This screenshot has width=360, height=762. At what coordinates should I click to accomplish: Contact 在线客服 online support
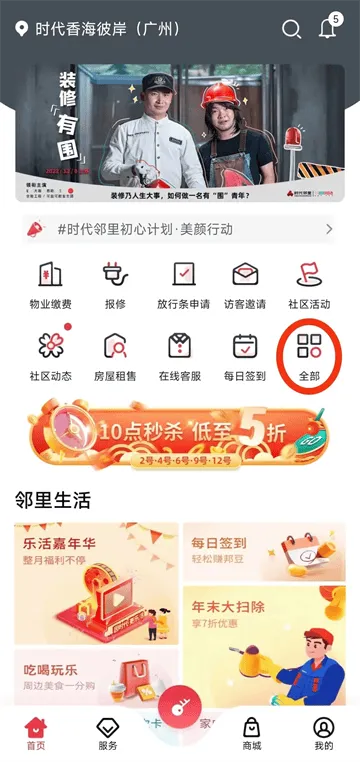pyautogui.click(x=180, y=357)
